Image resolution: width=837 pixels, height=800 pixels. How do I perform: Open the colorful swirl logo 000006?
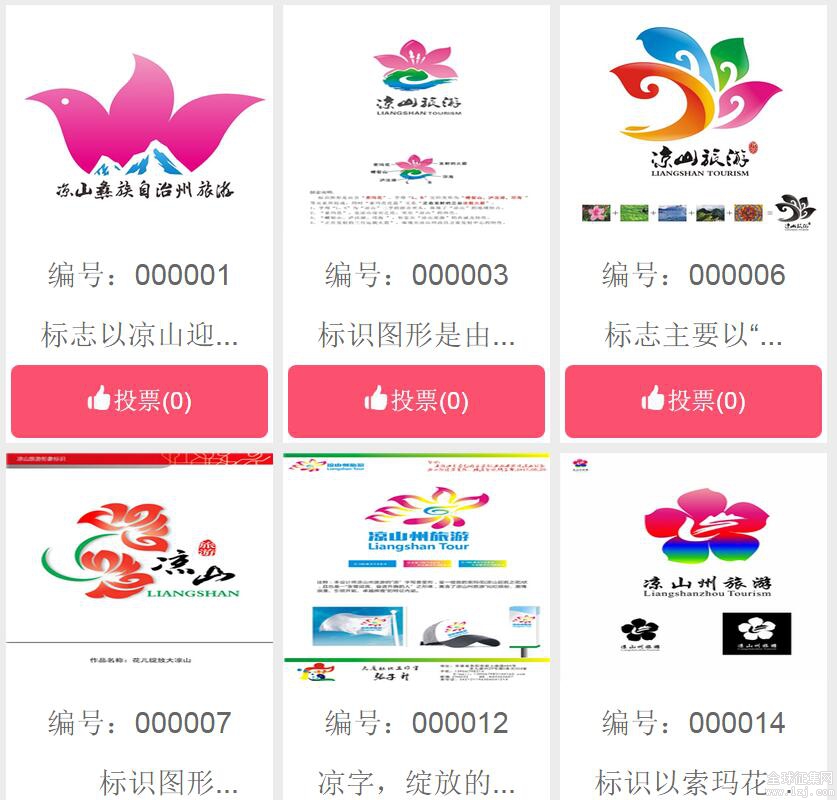pyautogui.click(x=693, y=125)
